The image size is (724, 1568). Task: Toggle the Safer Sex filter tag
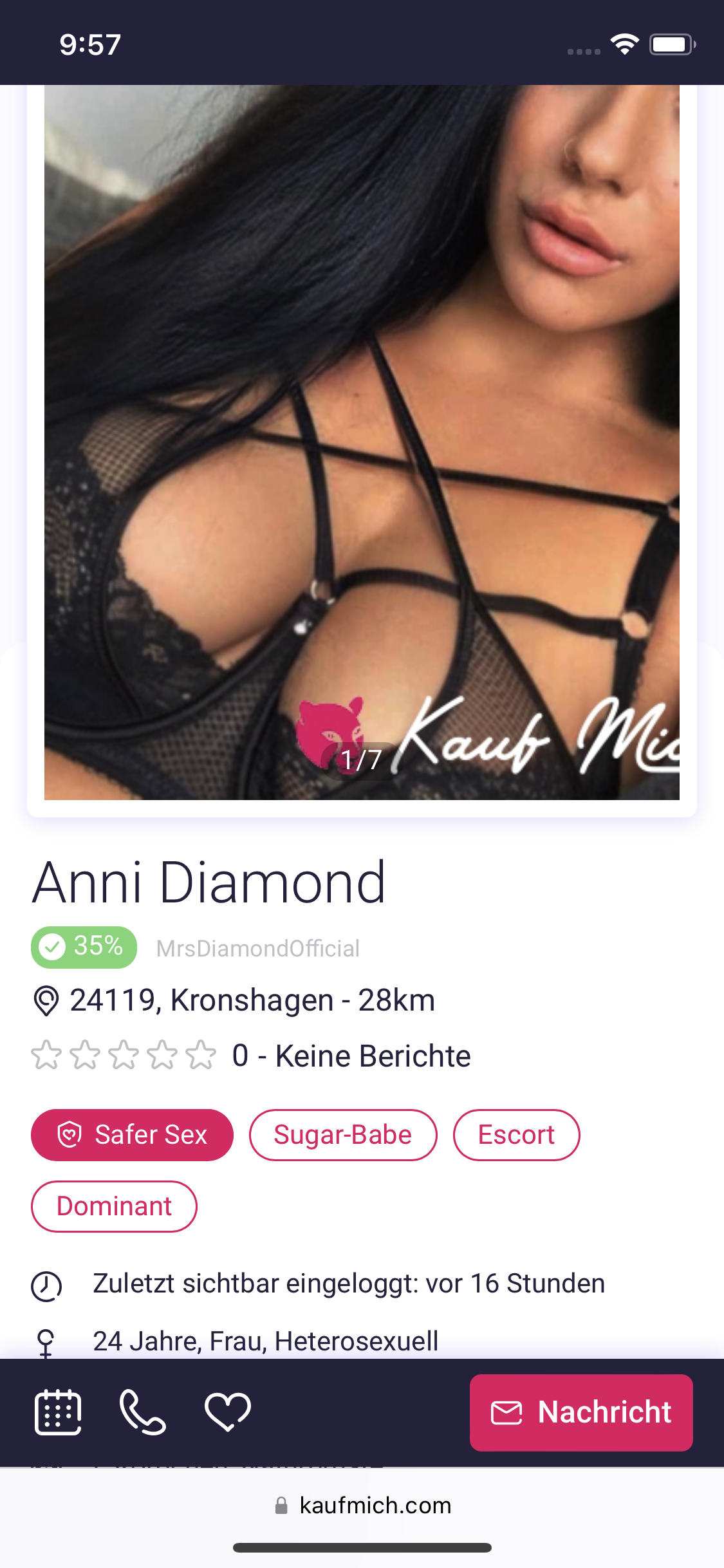(x=132, y=1135)
